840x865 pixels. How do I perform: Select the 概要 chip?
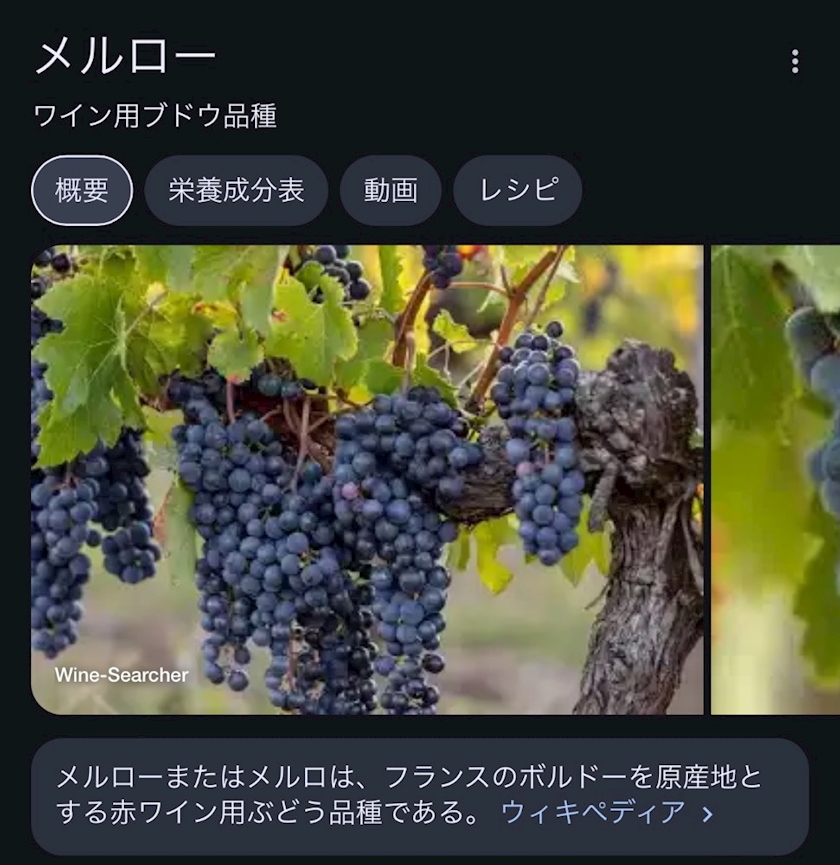pyautogui.click(x=82, y=190)
